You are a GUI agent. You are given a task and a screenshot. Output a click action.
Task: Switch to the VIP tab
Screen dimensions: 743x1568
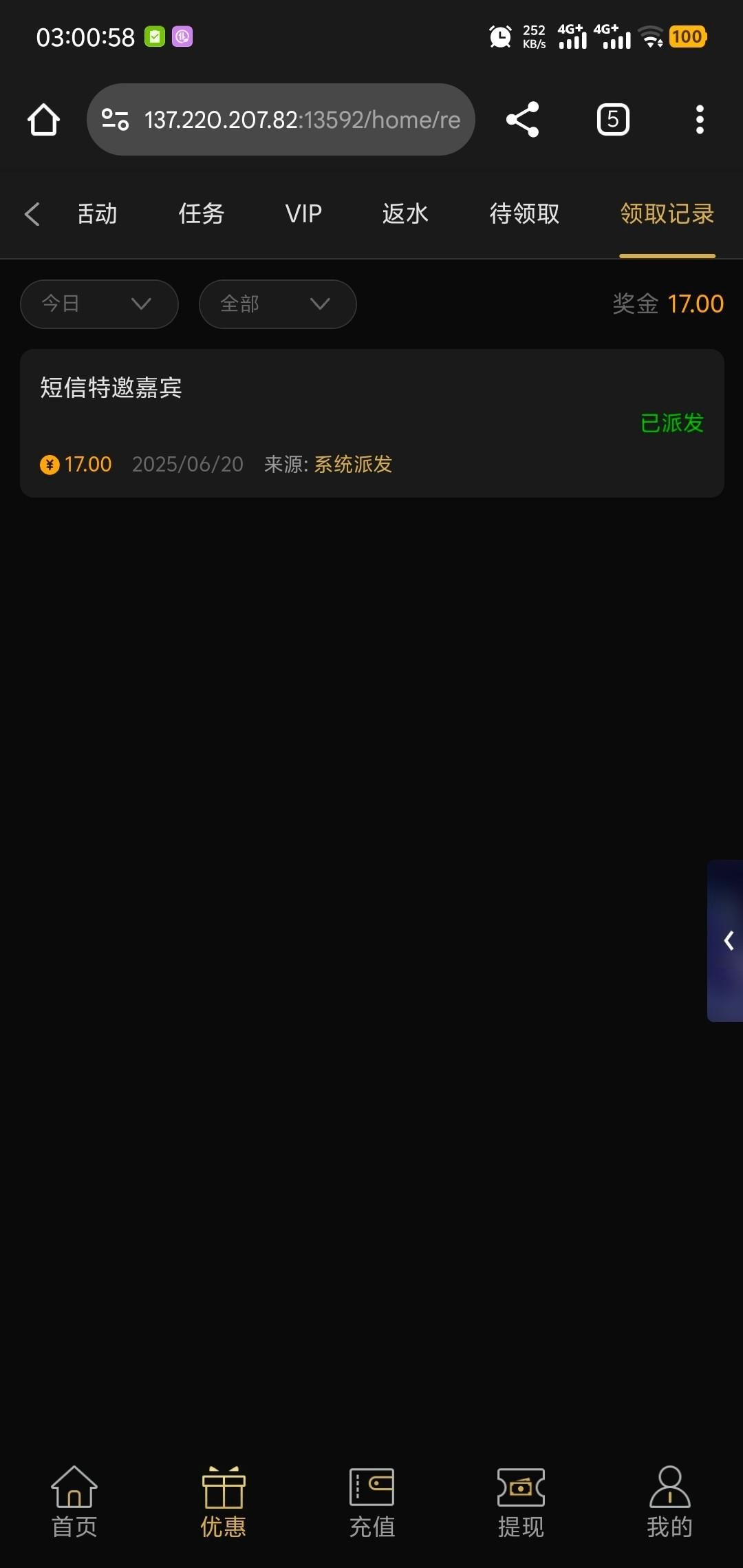tap(303, 214)
